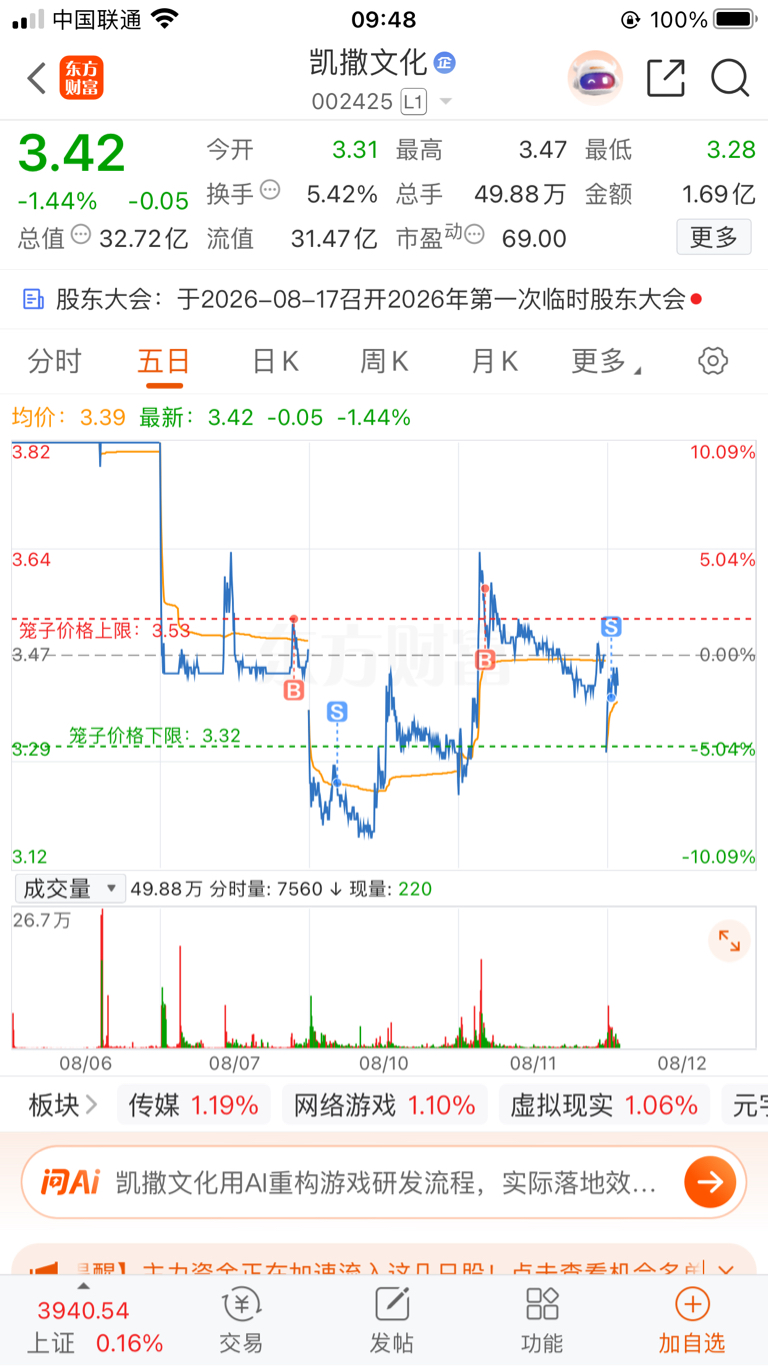The height and width of the screenshot is (1366, 768).
Task: Open 交易 in the bottom bar
Action: (x=241, y=1320)
